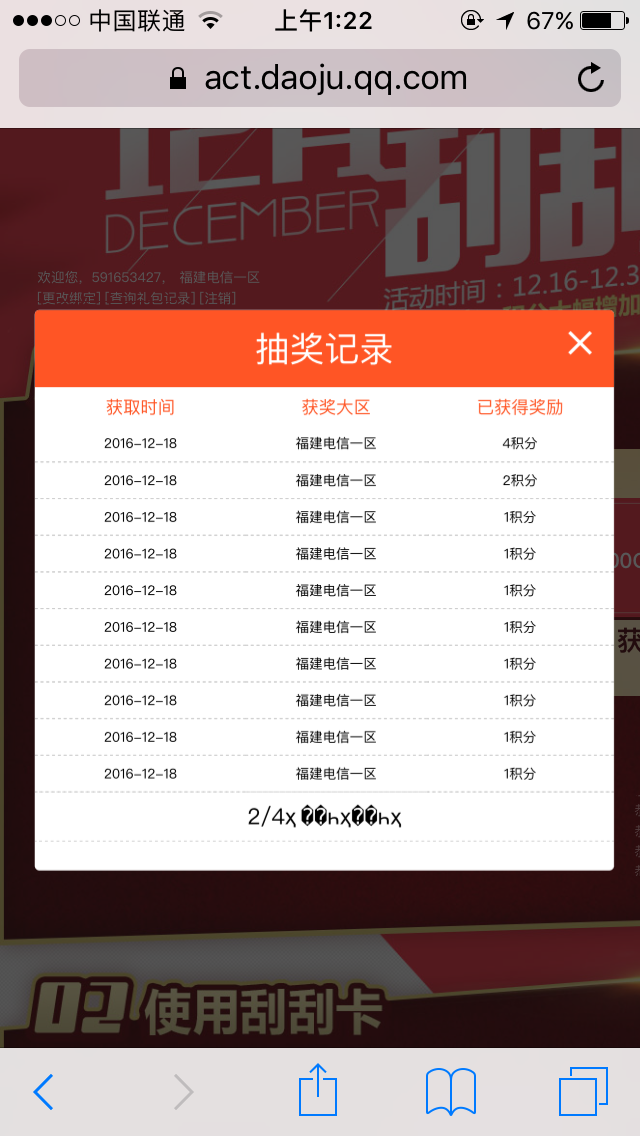640x1136 pixels.
Task: Open Safari bookmarks
Action: click(451, 1092)
